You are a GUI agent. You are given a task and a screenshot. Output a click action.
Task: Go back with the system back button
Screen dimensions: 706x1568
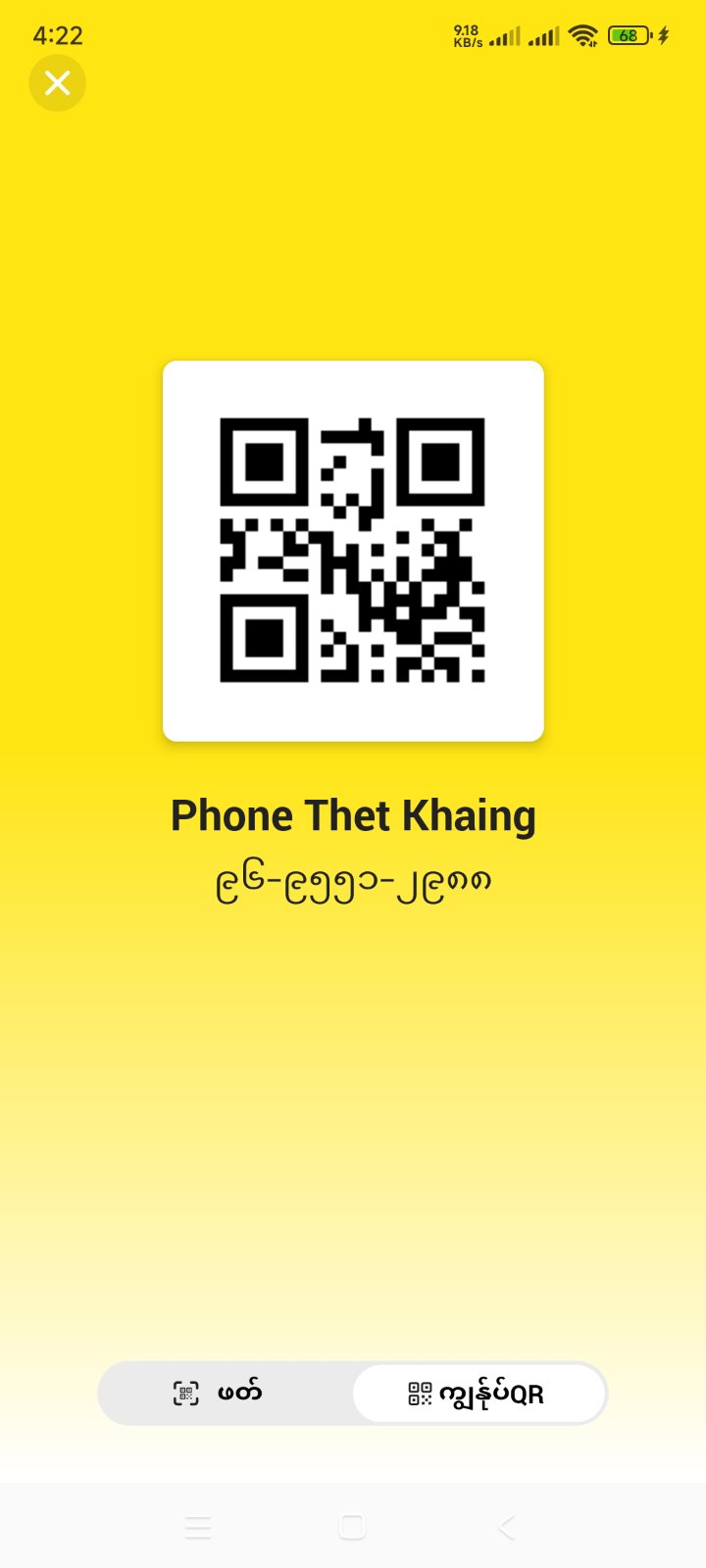(506, 1527)
